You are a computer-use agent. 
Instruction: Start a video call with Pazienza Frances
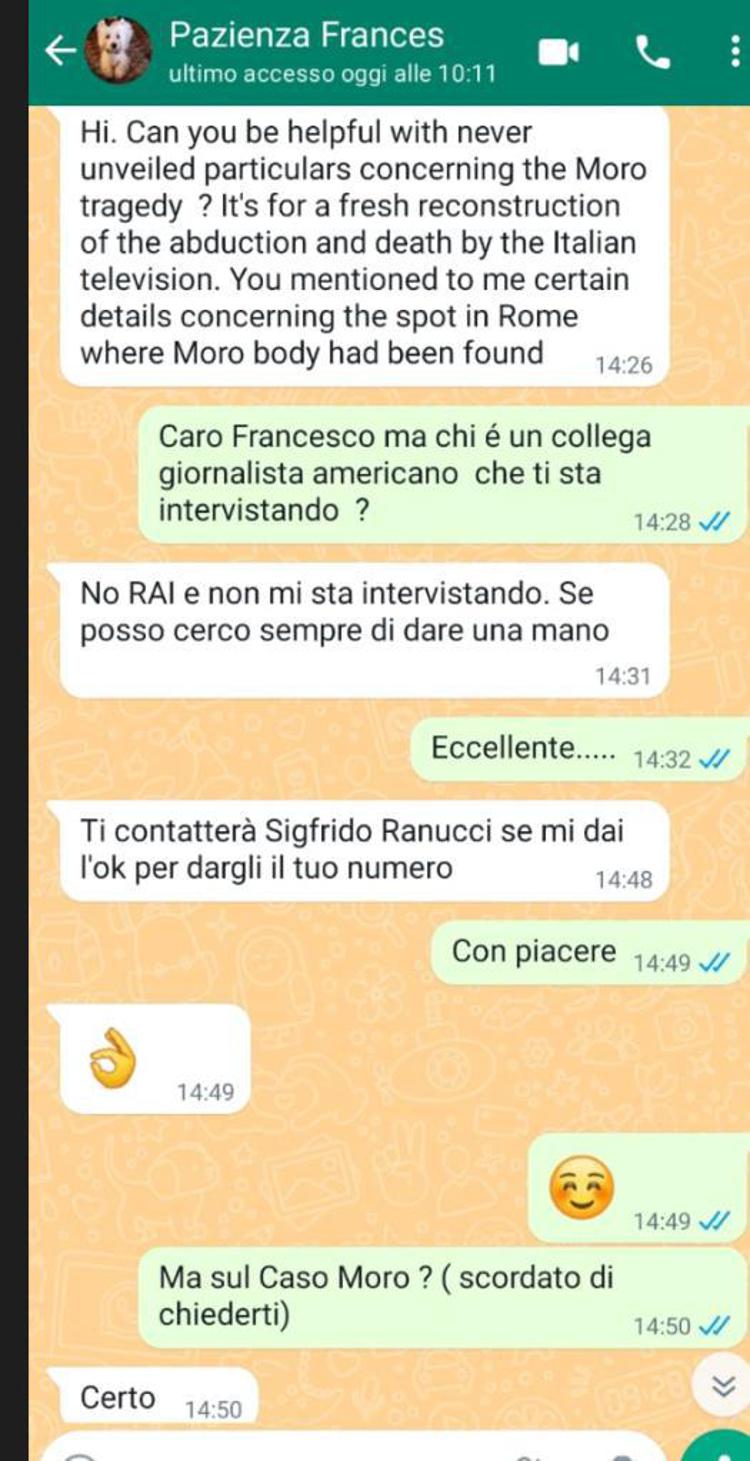(x=559, y=52)
